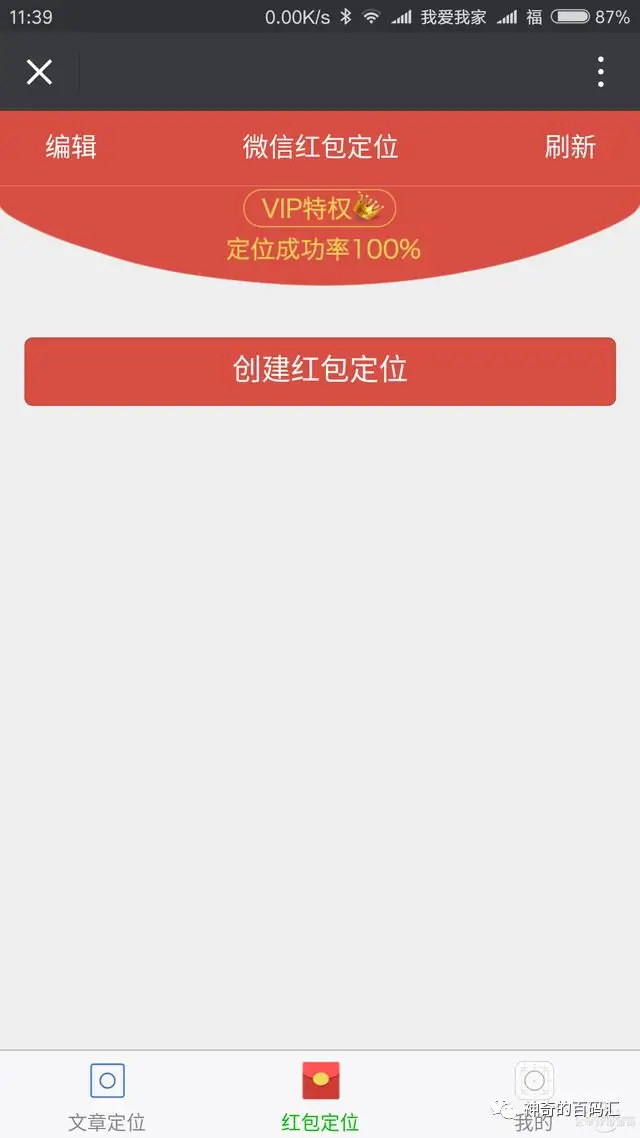This screenshot has height=1138, width=640.
Task: Tap 编辑 to edit entries
Action: pyautogui.click(x=71, y=147)
